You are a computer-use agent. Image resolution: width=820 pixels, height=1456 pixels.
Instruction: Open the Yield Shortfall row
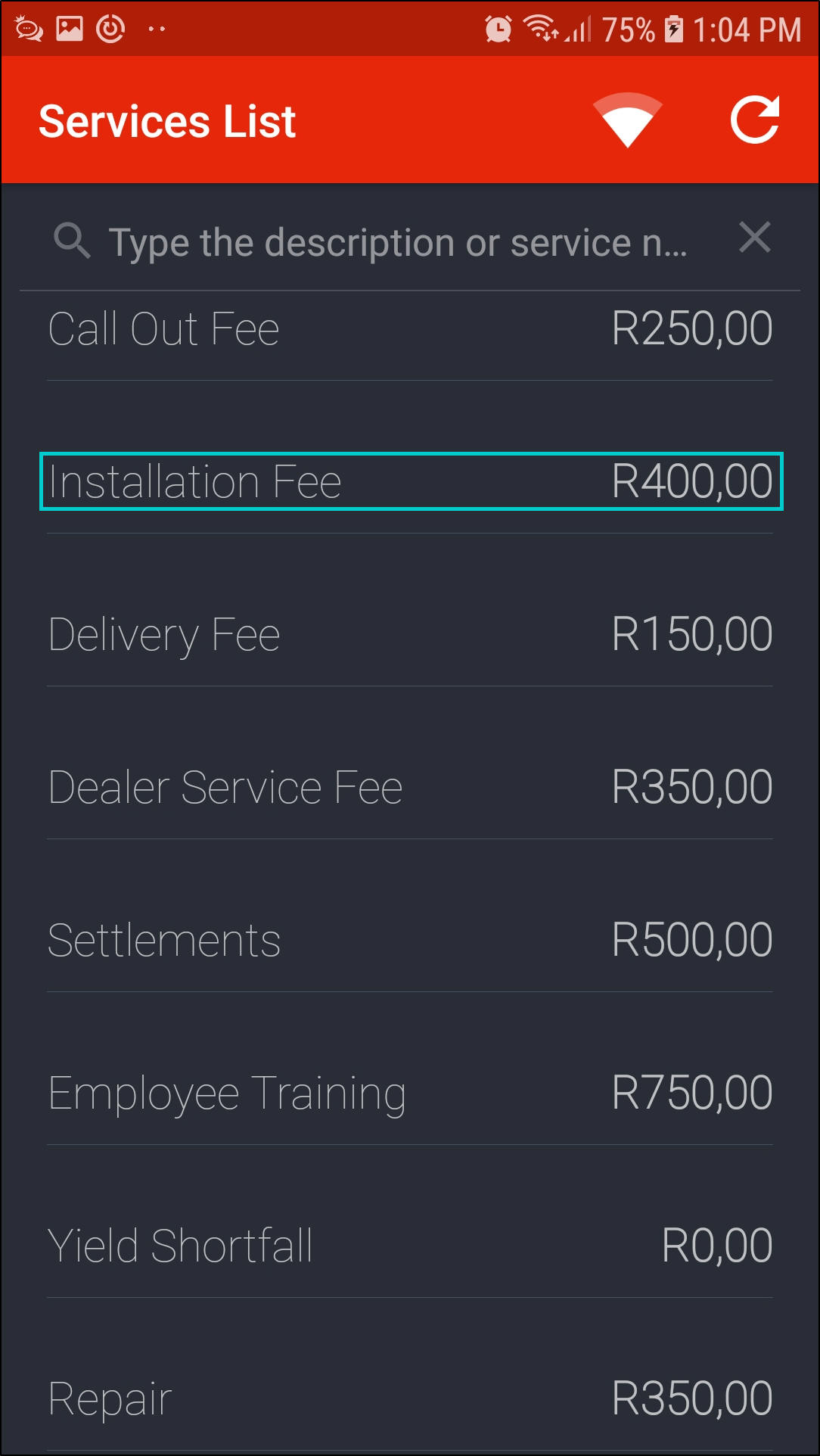point(410,1246)
